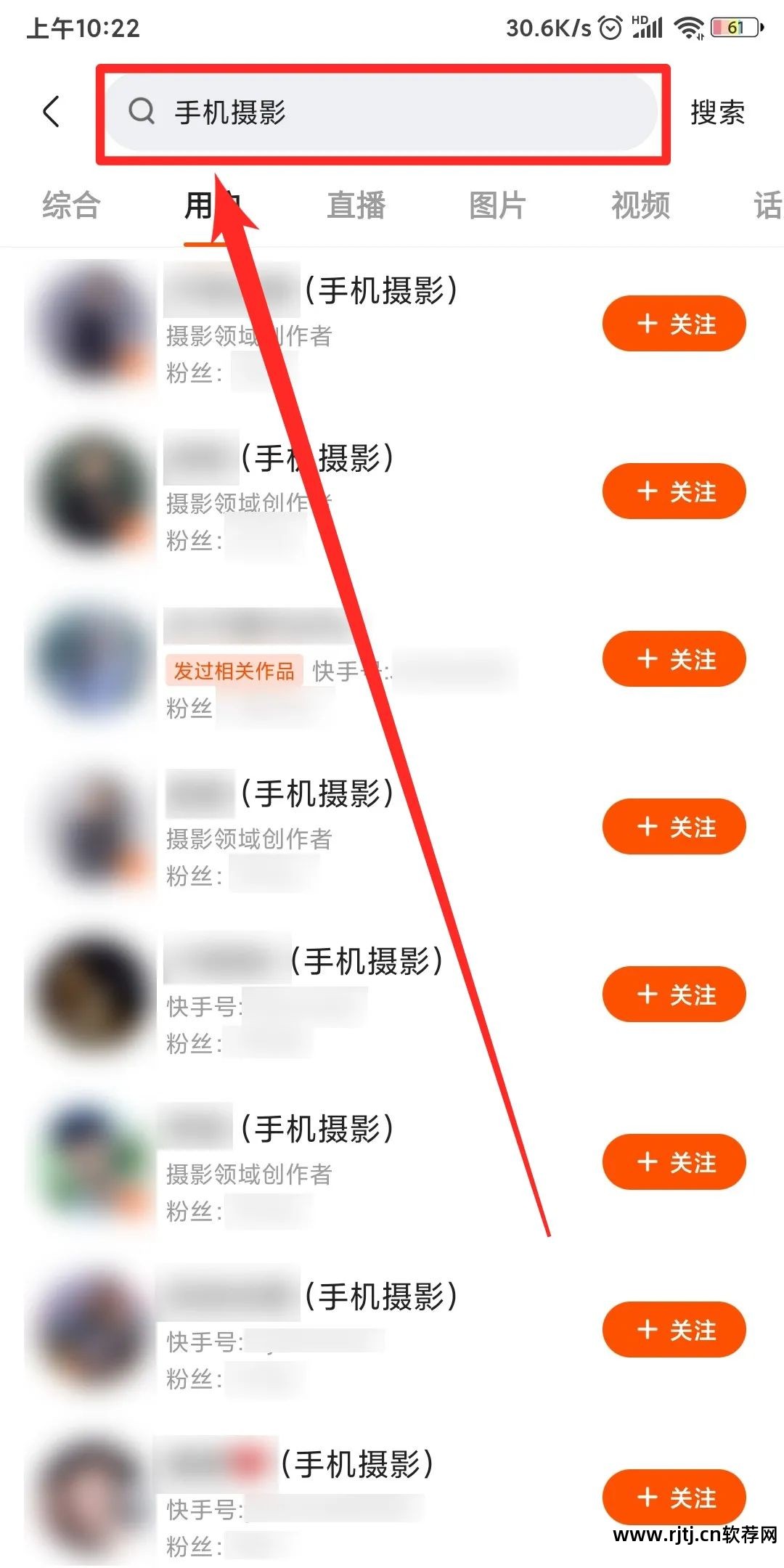
Task: Switch to the 视频 tab
Action: click(x=640, y=205)
